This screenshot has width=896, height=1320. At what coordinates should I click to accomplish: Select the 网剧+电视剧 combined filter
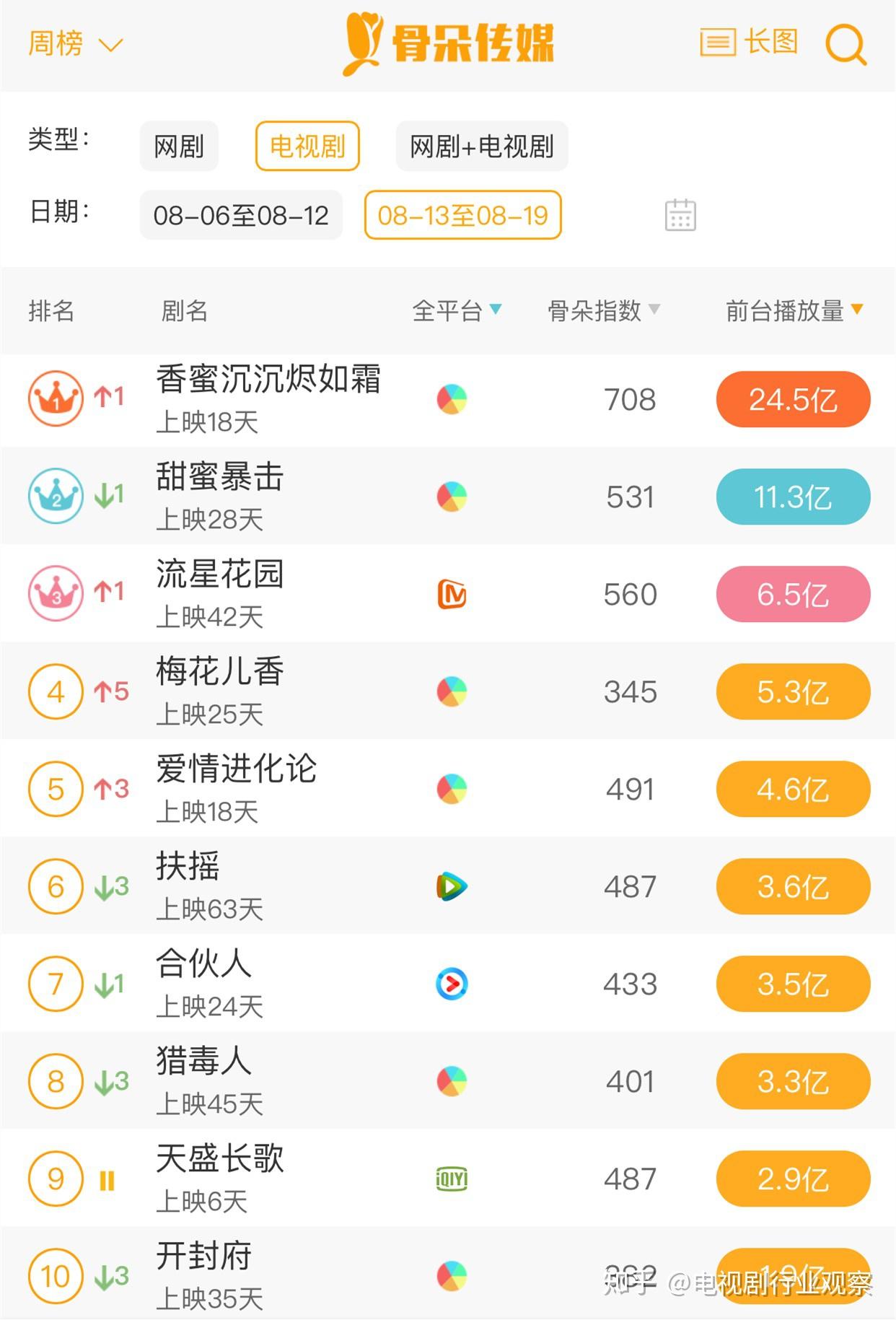click(x=480, y=146)
